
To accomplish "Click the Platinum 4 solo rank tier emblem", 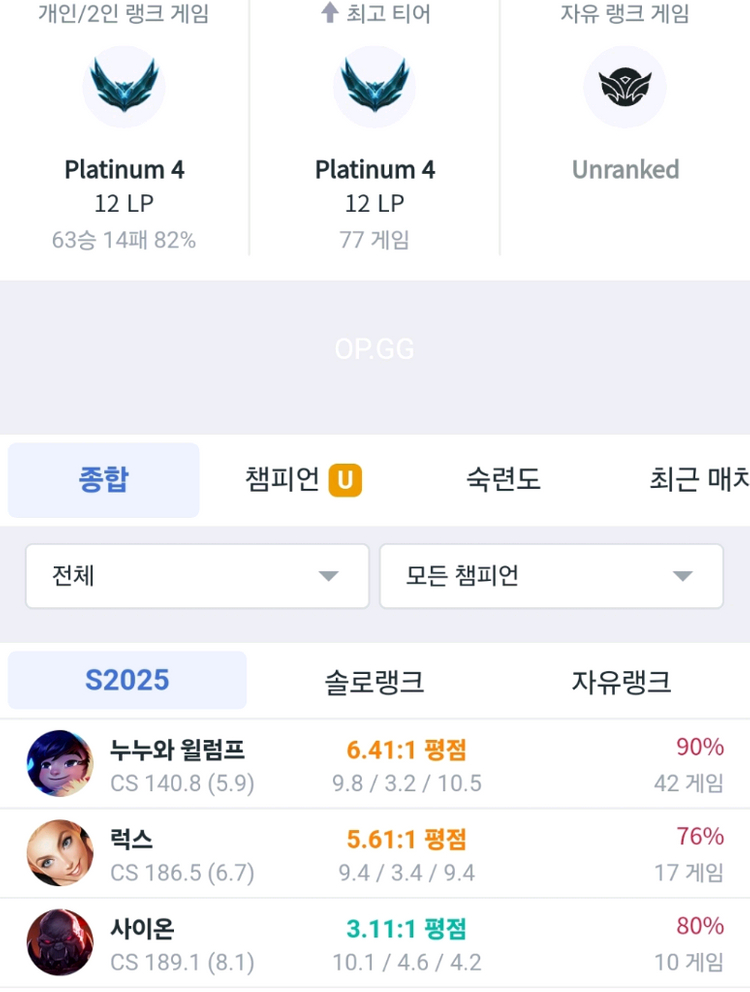I will pos(124,86).
